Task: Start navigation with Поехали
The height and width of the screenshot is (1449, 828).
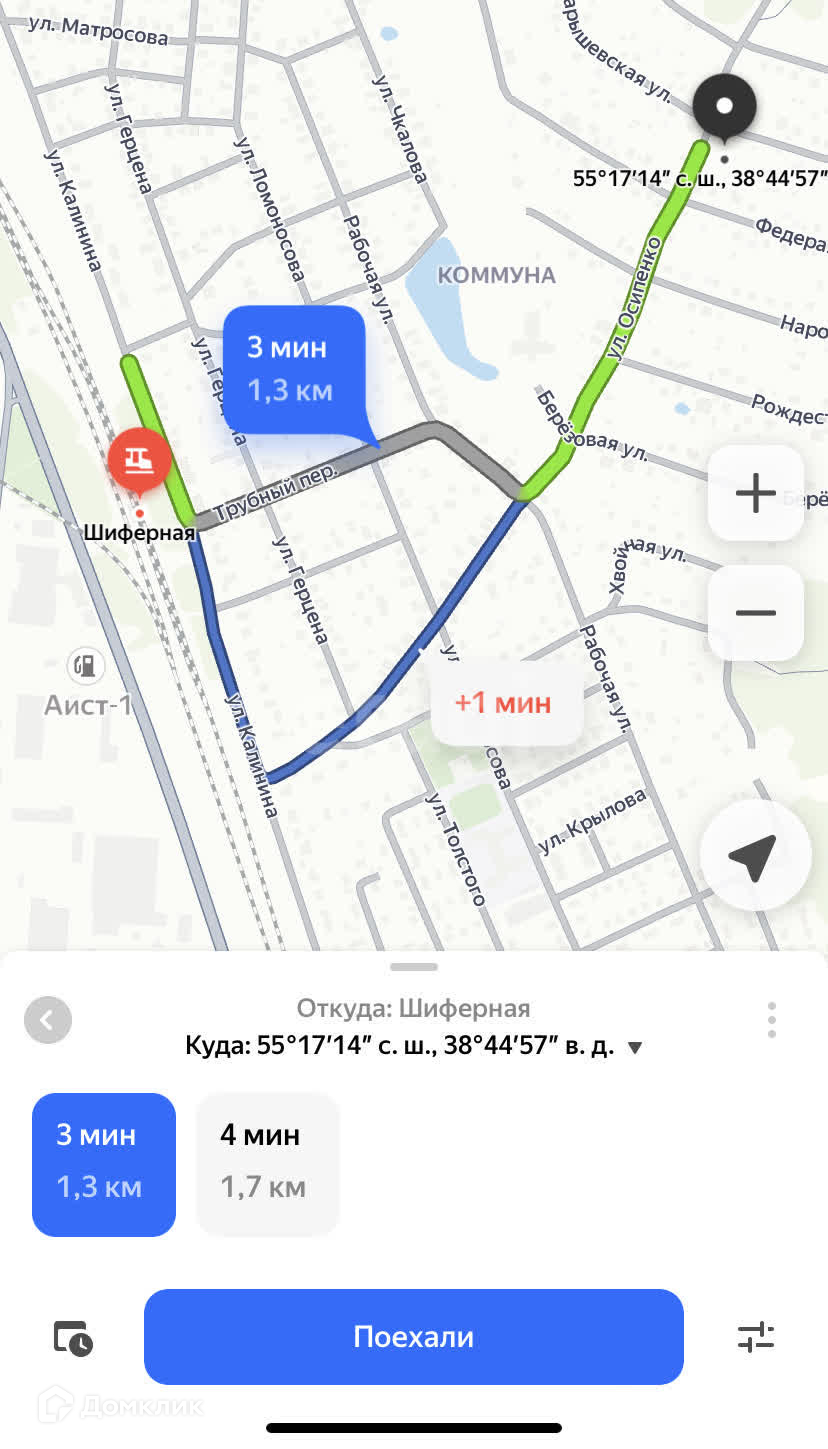Action: point(413,1337)
